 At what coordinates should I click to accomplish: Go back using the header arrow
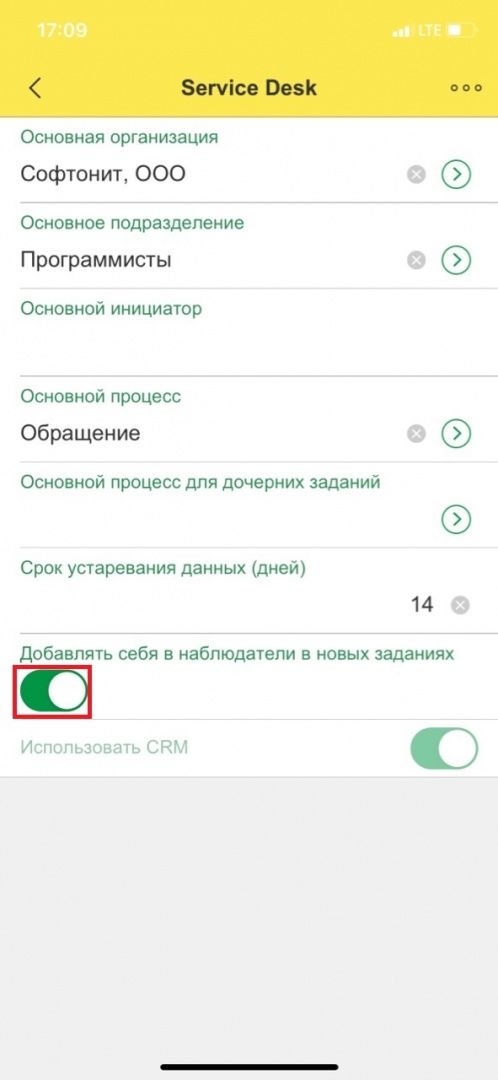[x=35, y=88]
